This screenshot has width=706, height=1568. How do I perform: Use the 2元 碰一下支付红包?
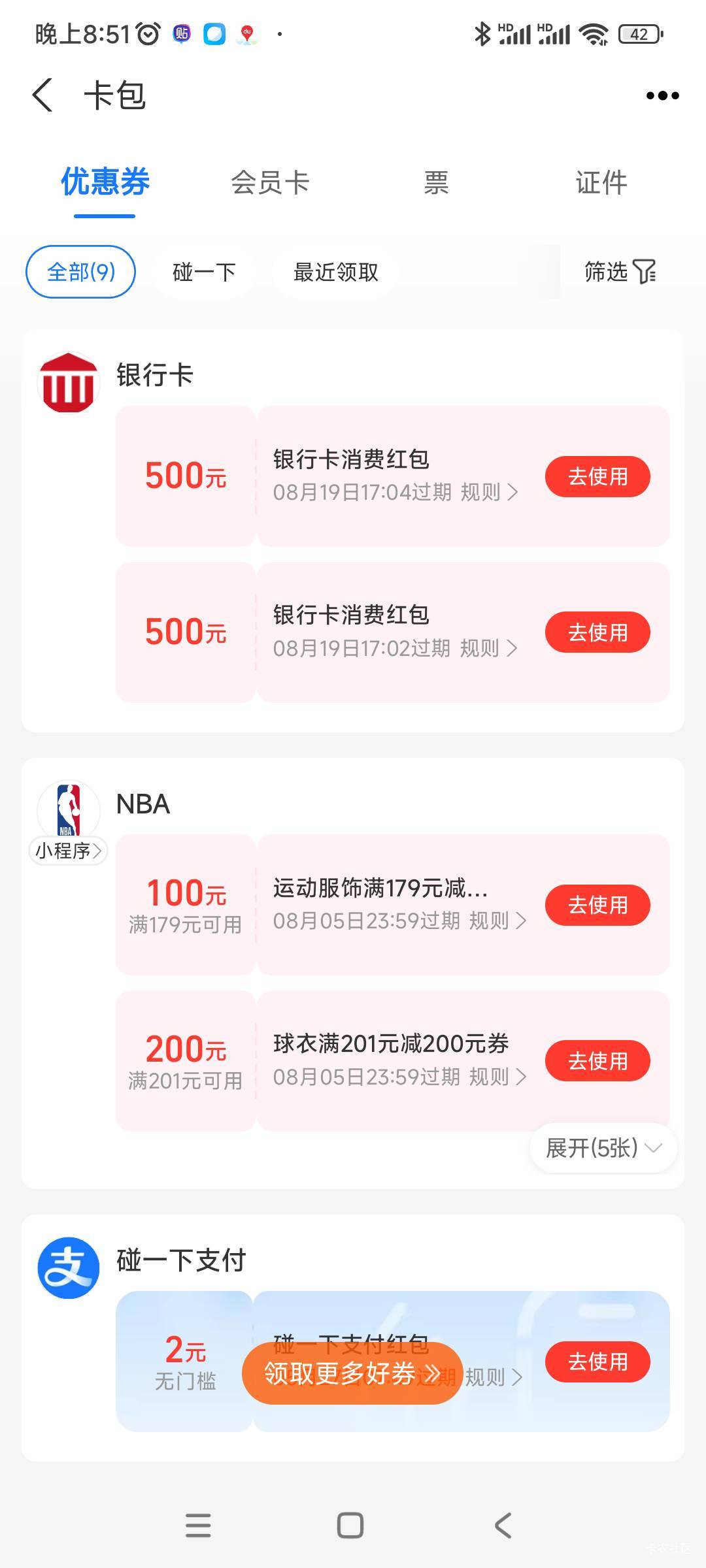tap(597, 1362)
